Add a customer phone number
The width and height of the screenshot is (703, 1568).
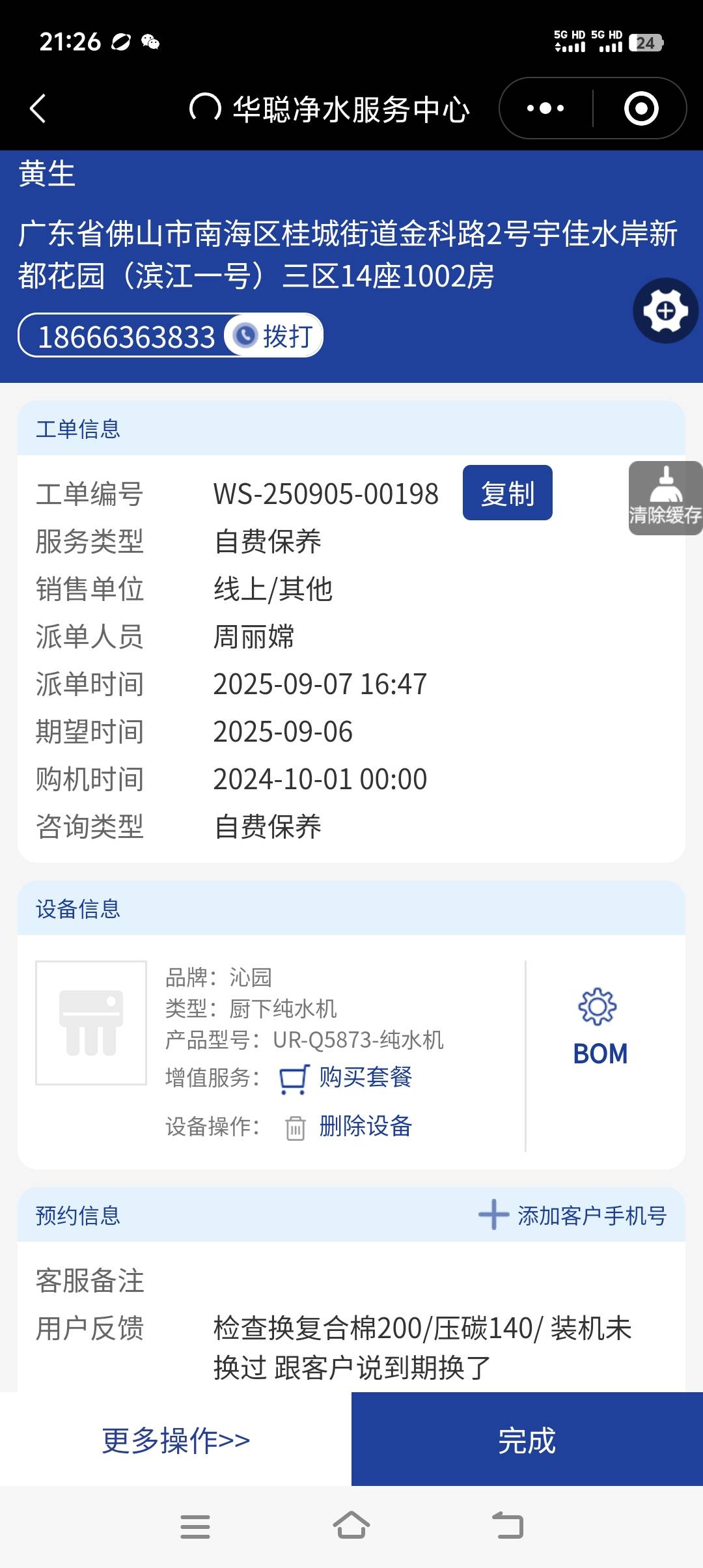click(573, 1215)
